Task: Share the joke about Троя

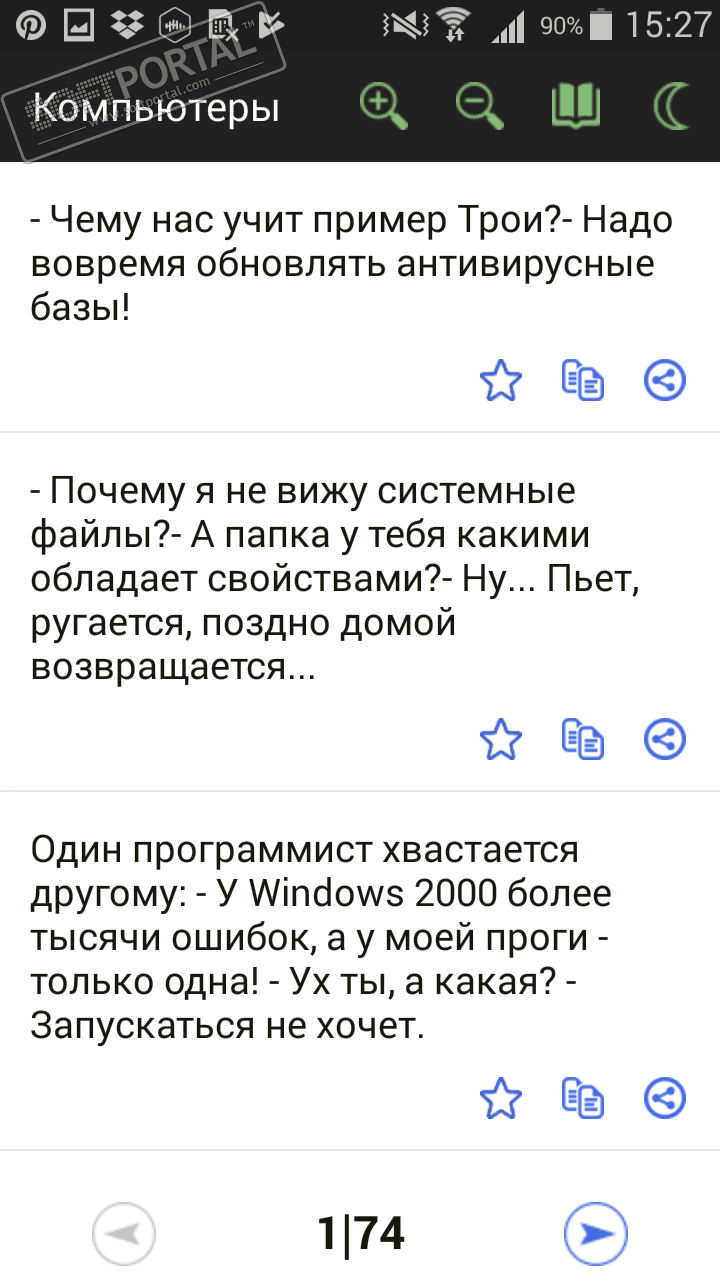Action: 665,380
